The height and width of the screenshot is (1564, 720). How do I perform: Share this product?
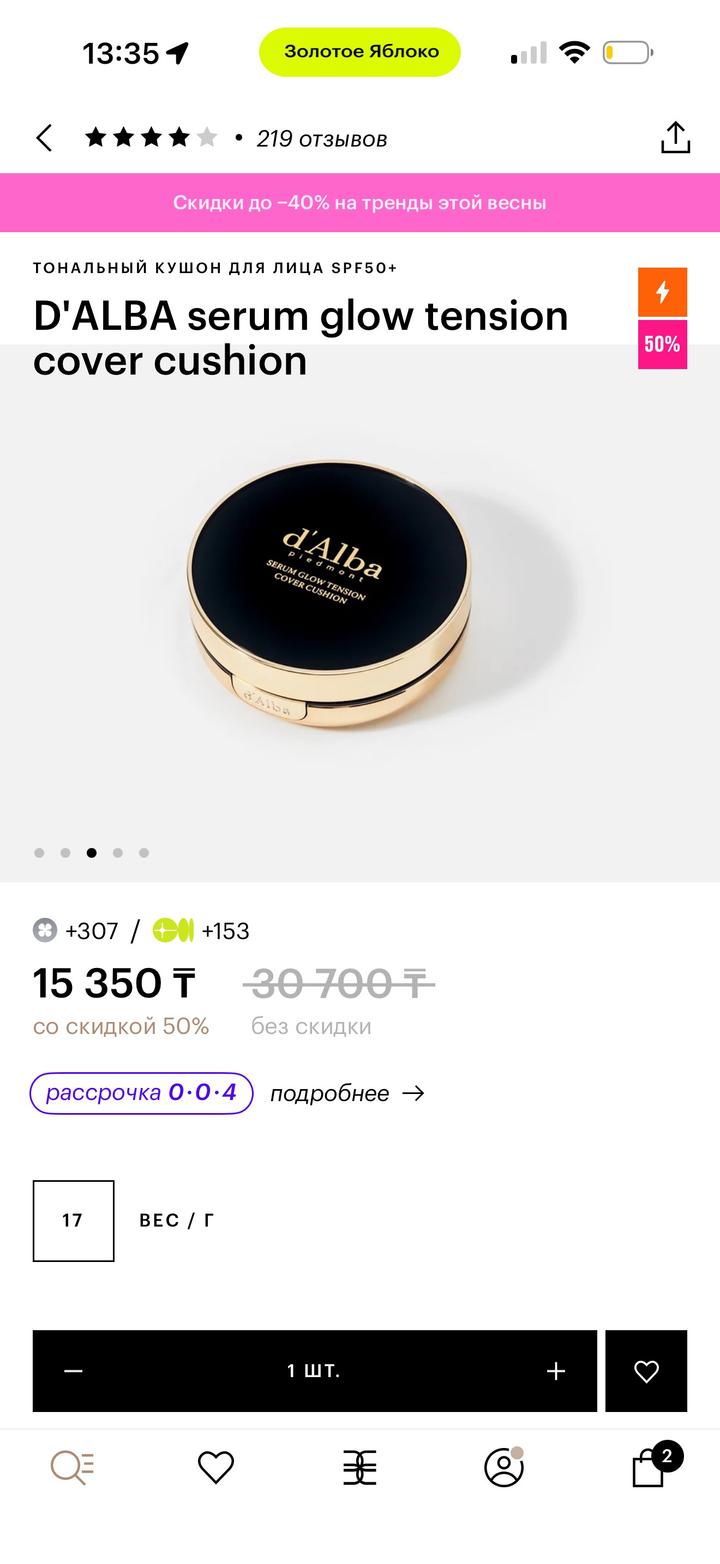[x=675, y=138]
